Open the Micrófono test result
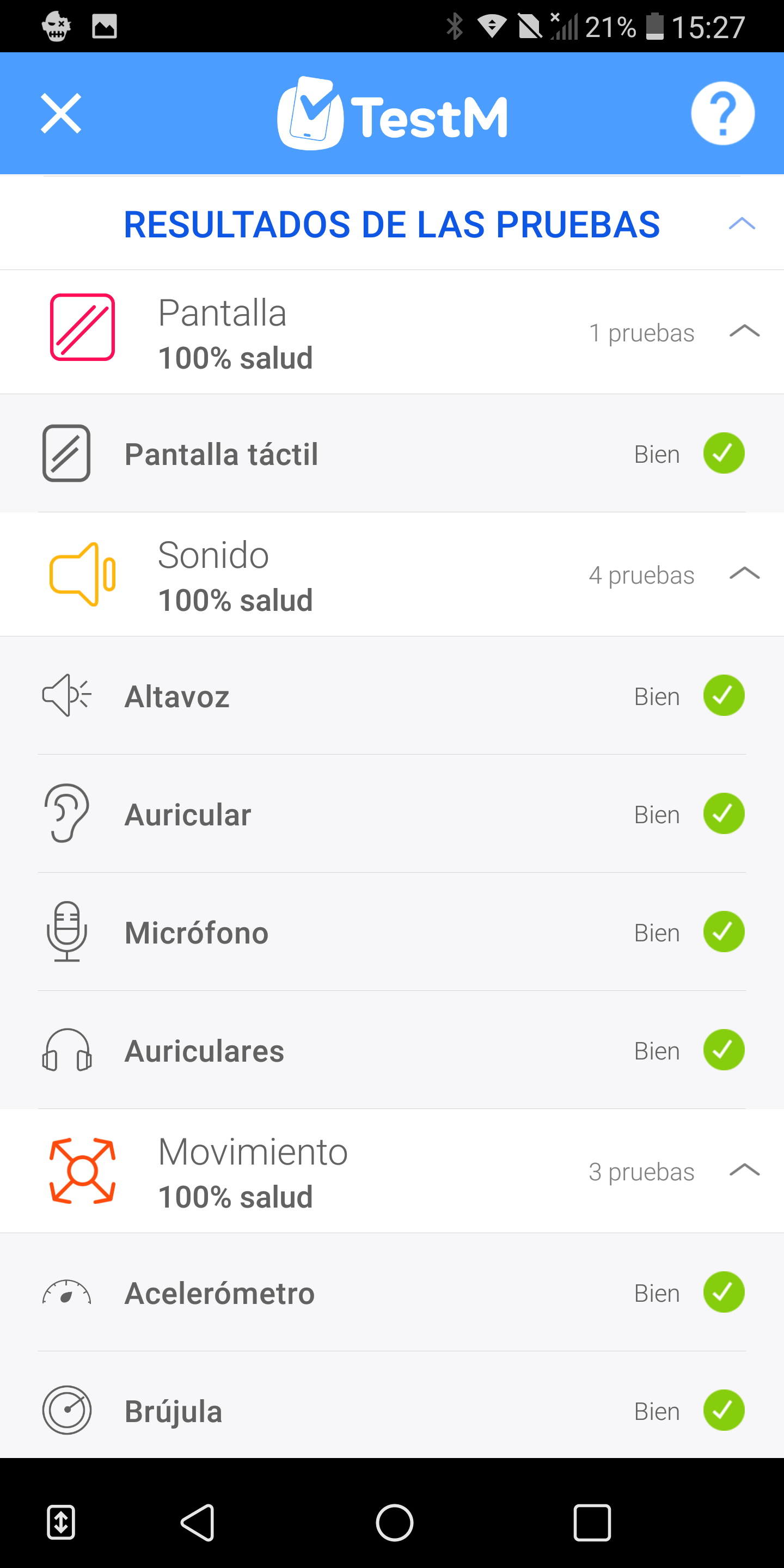This screenshot has height=1568, width=784. click(x=392, y=932)
